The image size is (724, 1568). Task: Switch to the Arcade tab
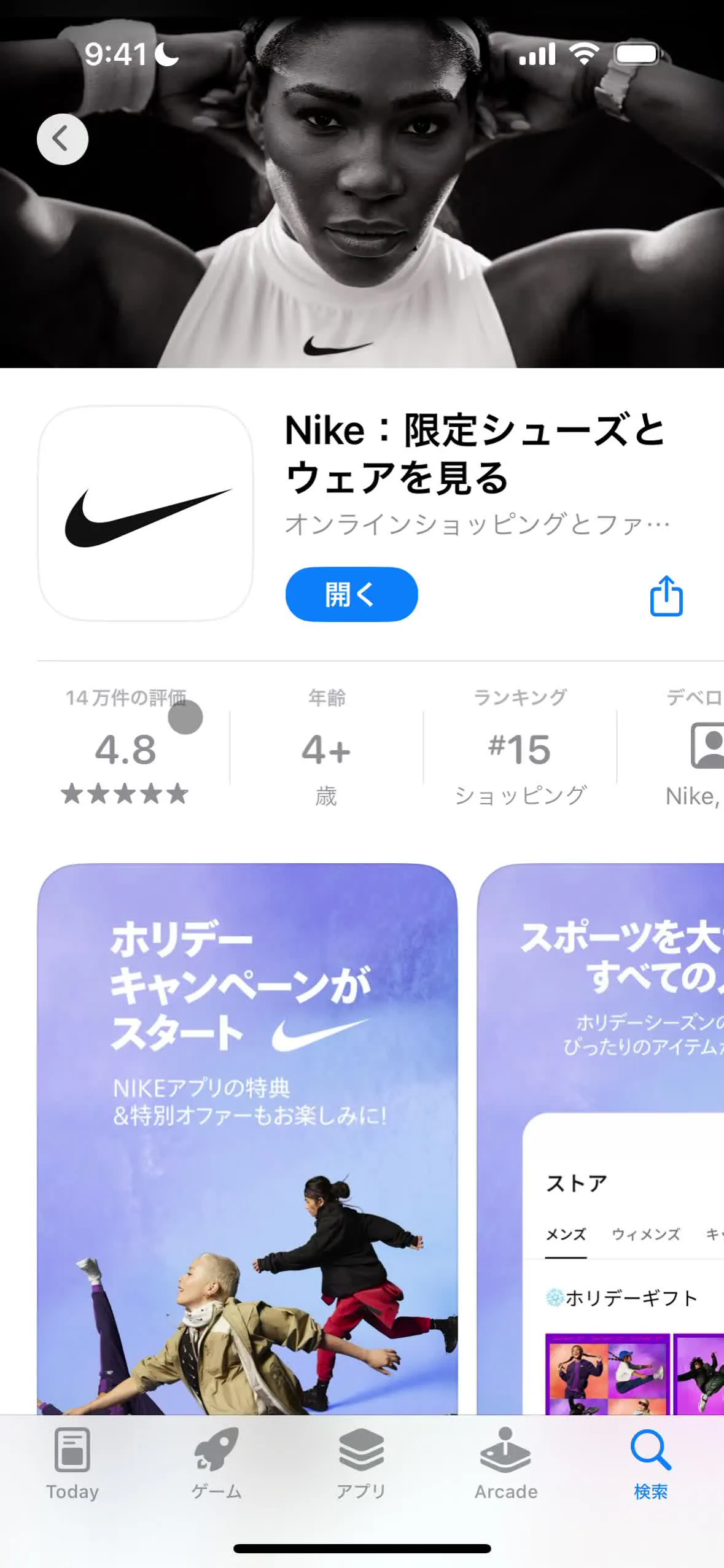pyautogui.click(x=505, y=1464)
